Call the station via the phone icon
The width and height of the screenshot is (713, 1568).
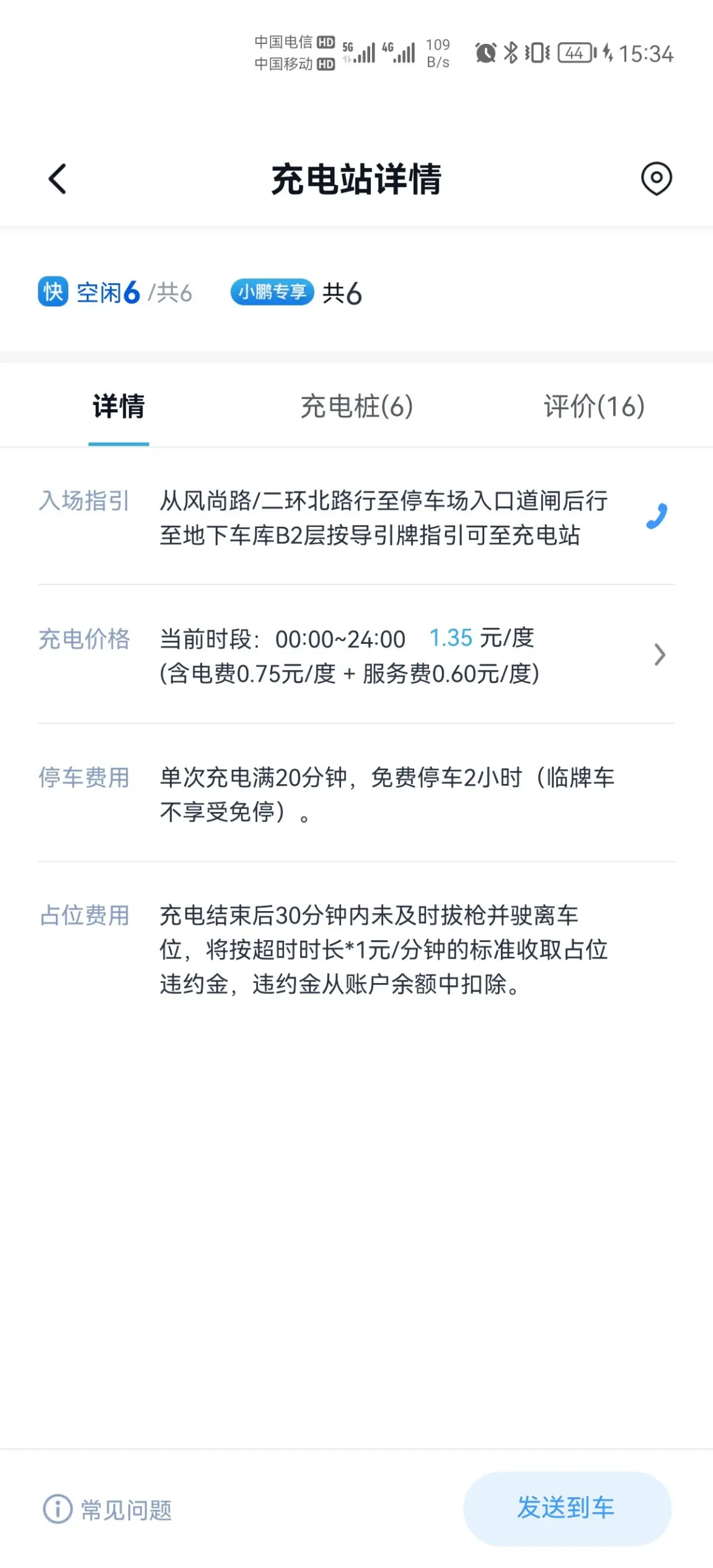[x=657, y=516]
